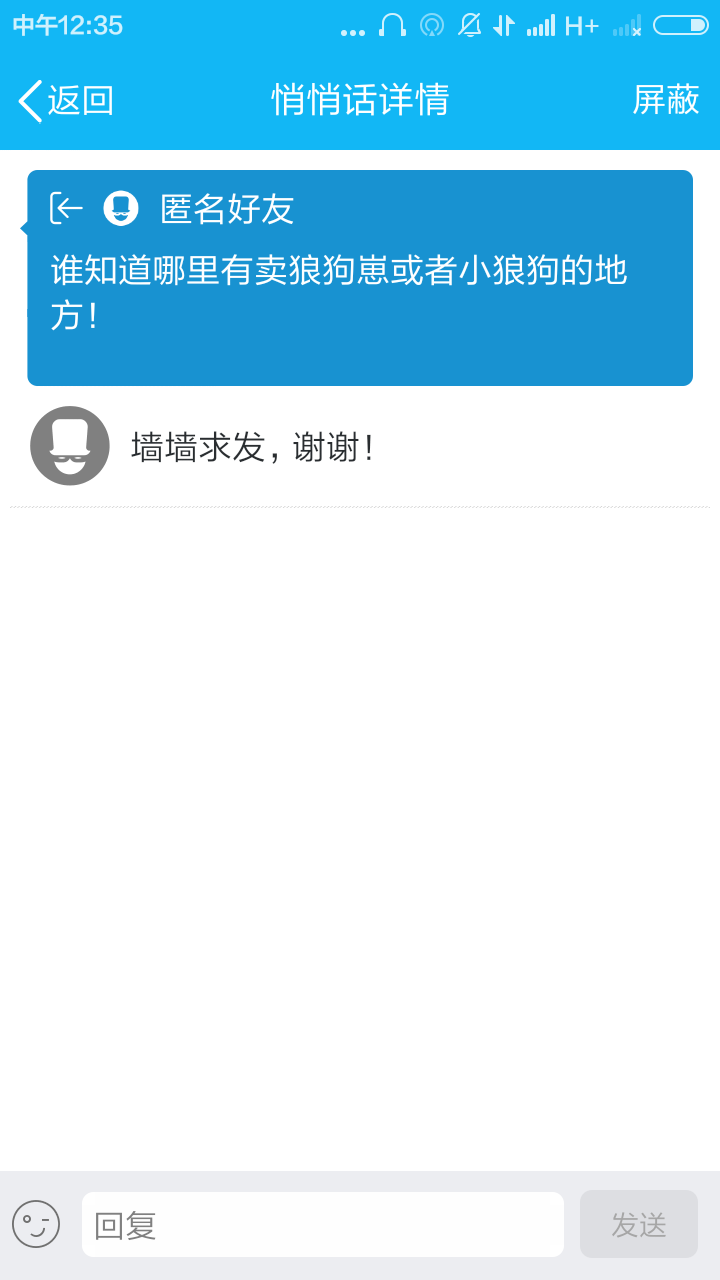Tap the 发送 send button

[x=638, y=1224]
